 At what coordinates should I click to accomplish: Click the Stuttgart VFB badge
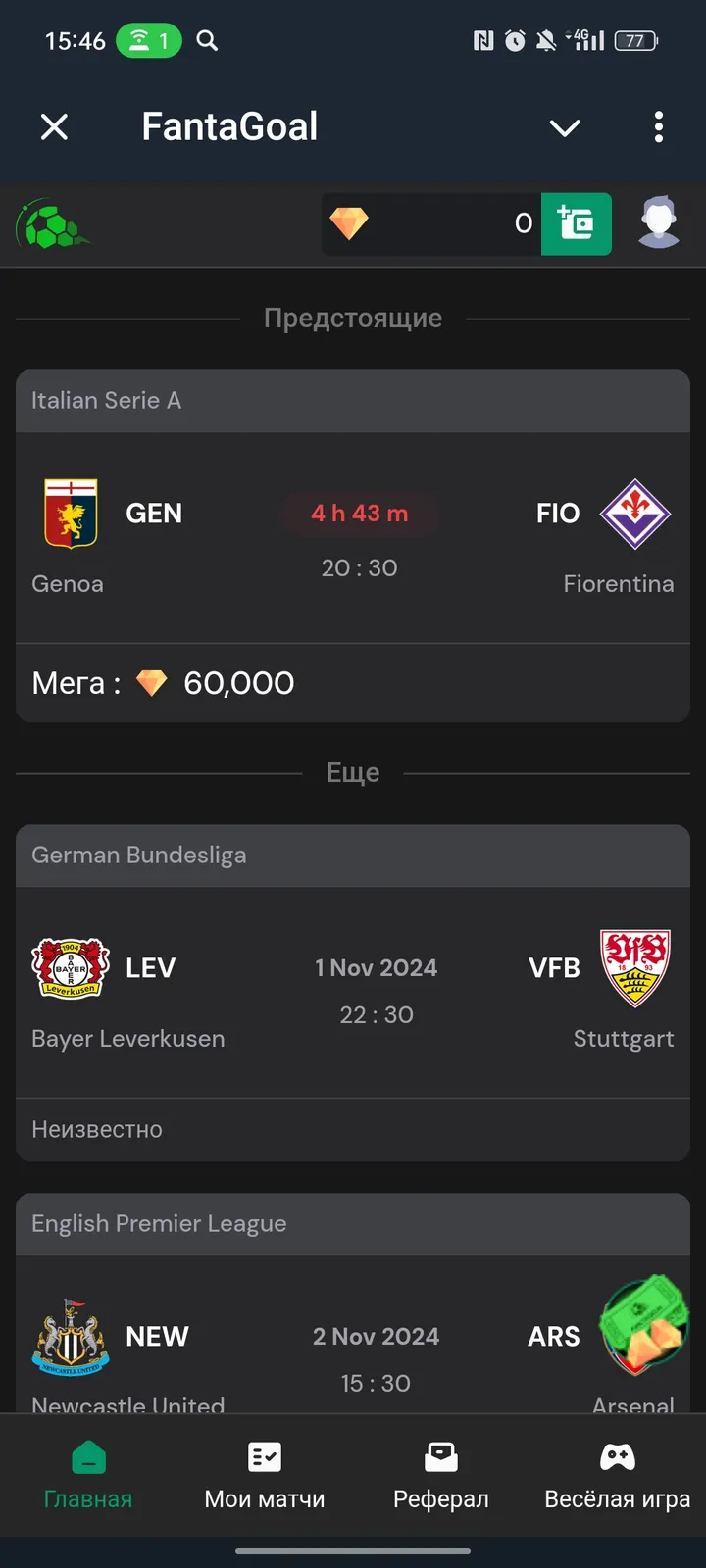pos(637,967)
